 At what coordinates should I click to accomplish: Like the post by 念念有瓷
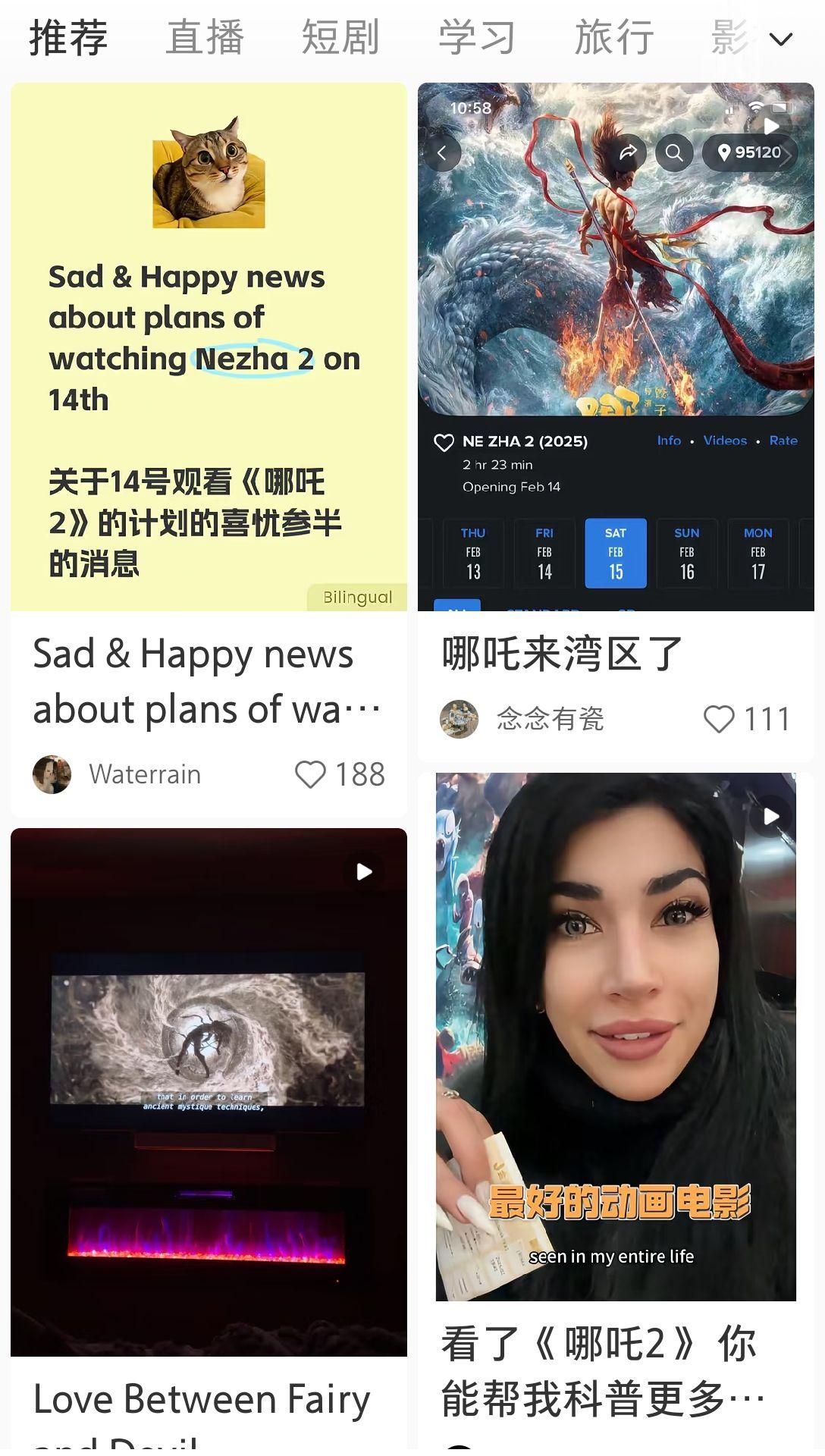point(719,719)
